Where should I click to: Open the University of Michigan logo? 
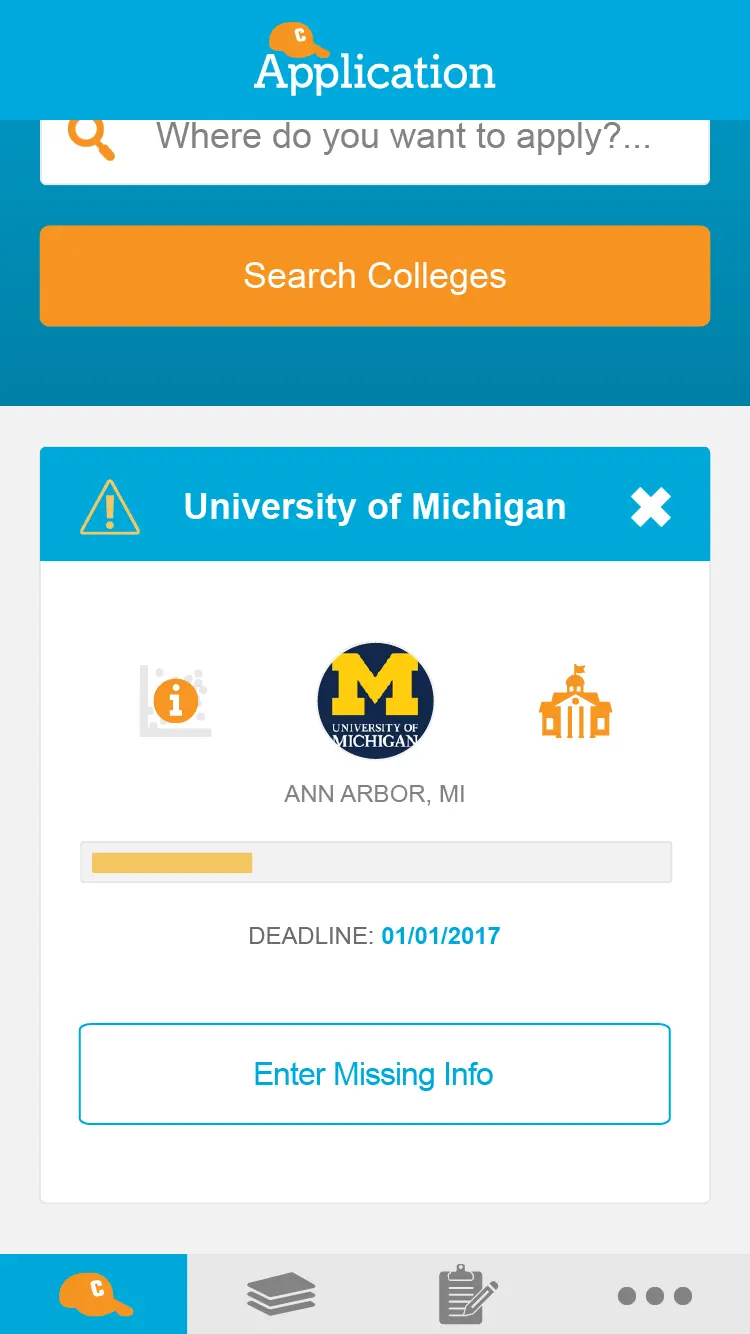coord(375,701)
